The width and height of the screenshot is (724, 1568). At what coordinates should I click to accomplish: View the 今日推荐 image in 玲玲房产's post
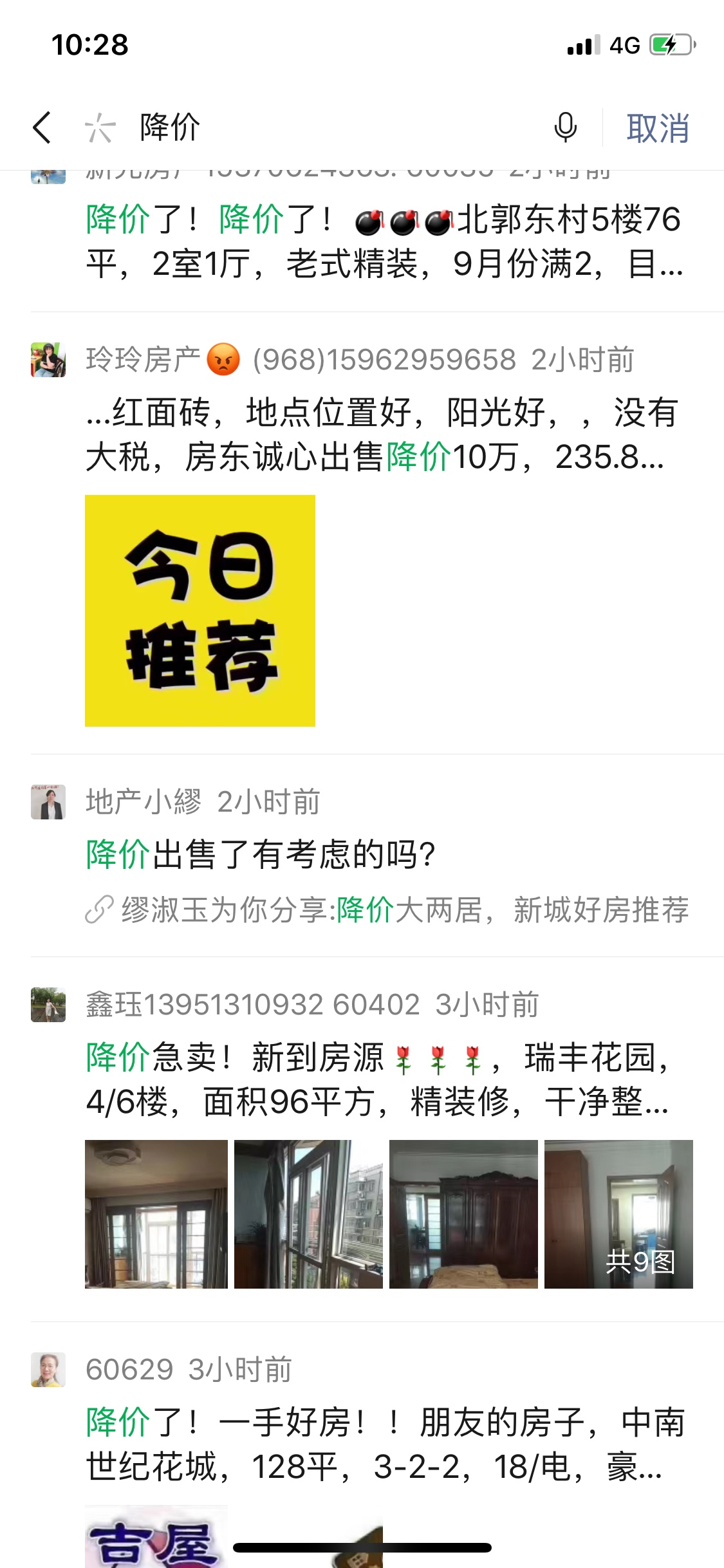click(x=200, y=610)
